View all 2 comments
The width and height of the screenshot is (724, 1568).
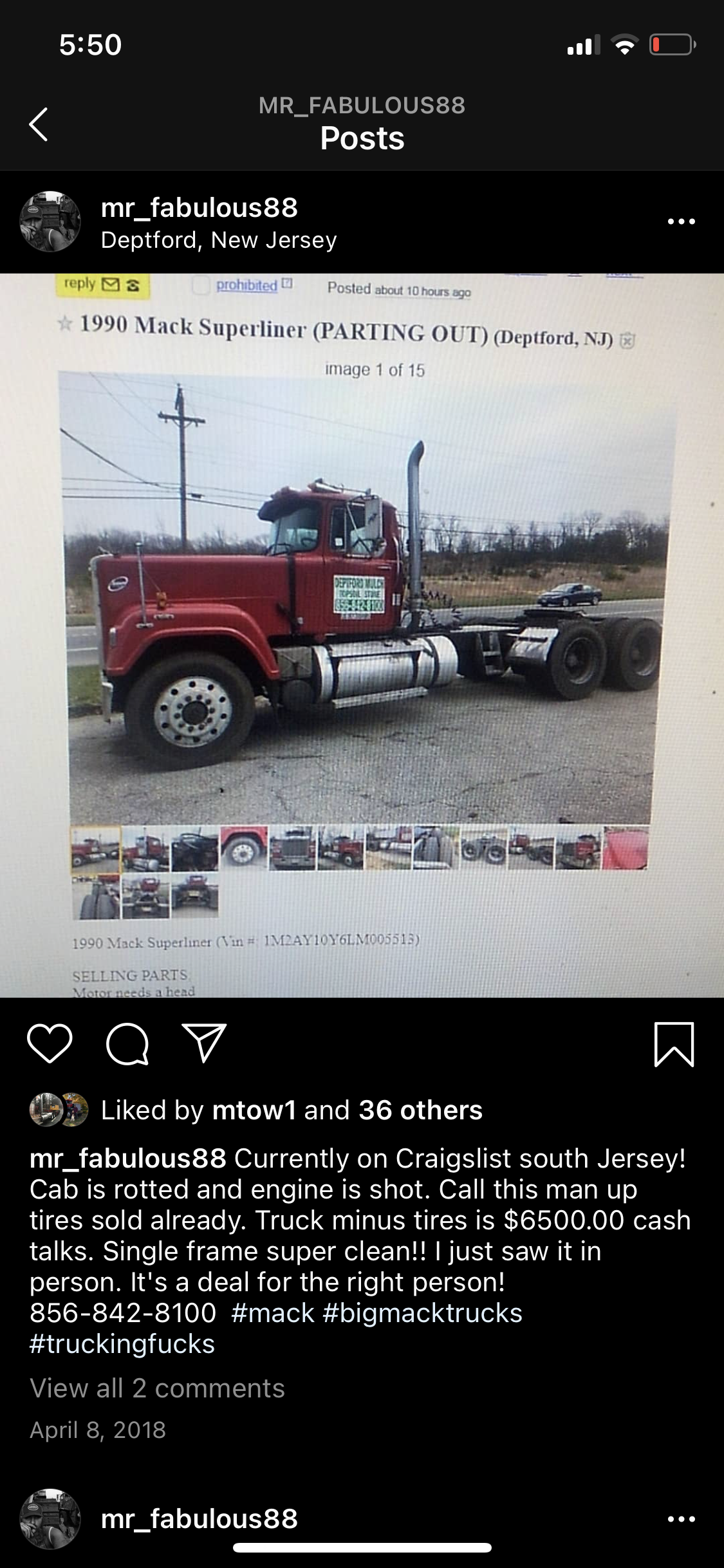click(157, 1388)
